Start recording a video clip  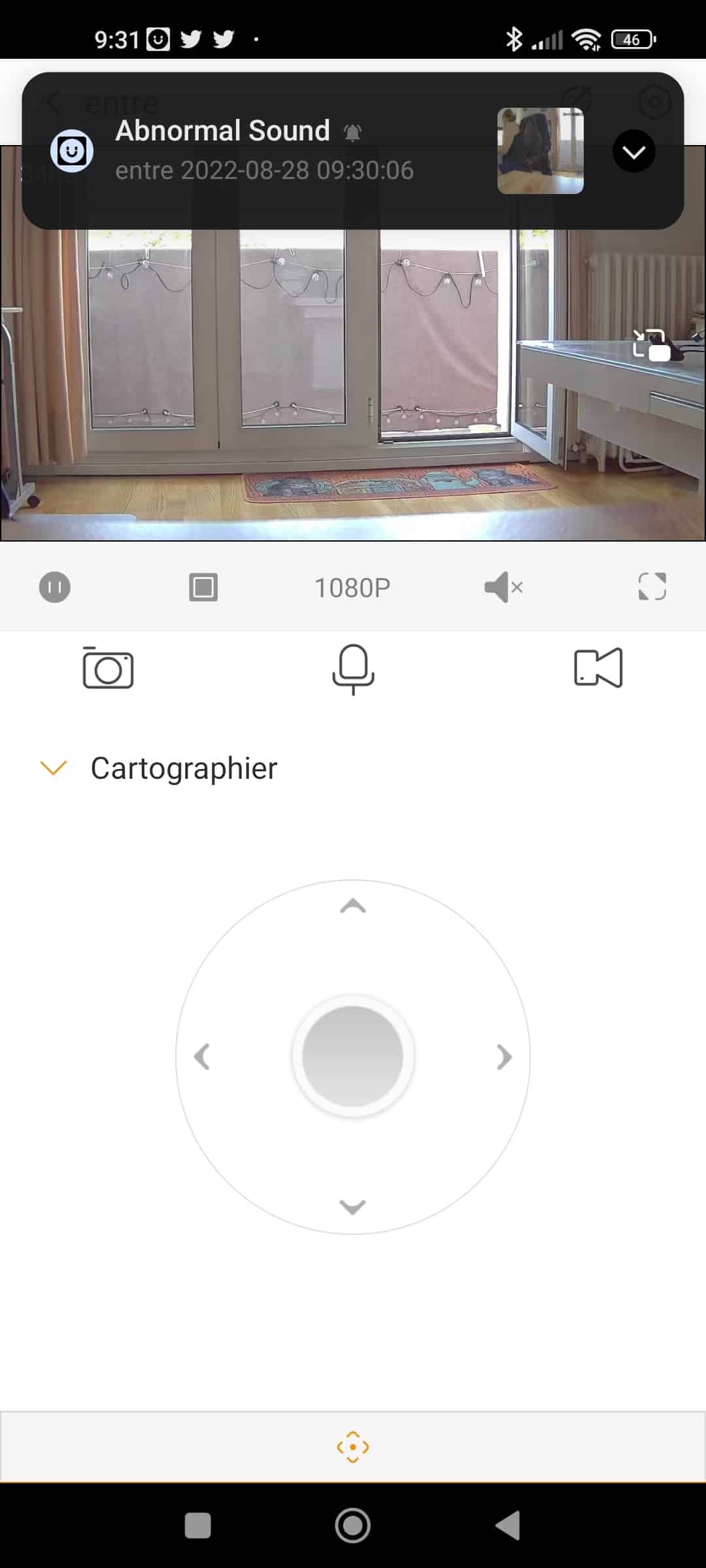(598, 668)
